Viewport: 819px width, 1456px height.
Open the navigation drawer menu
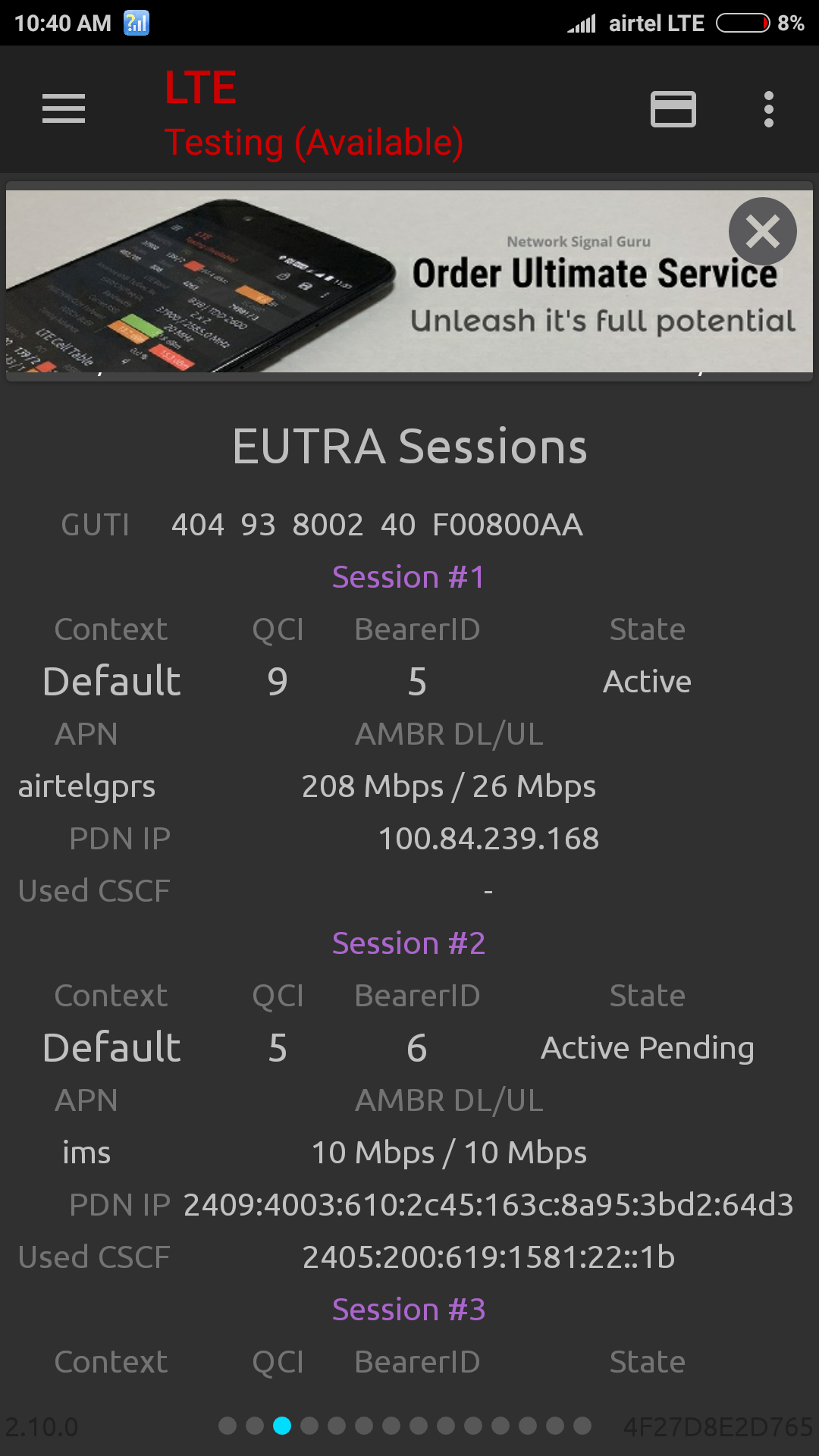pos(63,108)
